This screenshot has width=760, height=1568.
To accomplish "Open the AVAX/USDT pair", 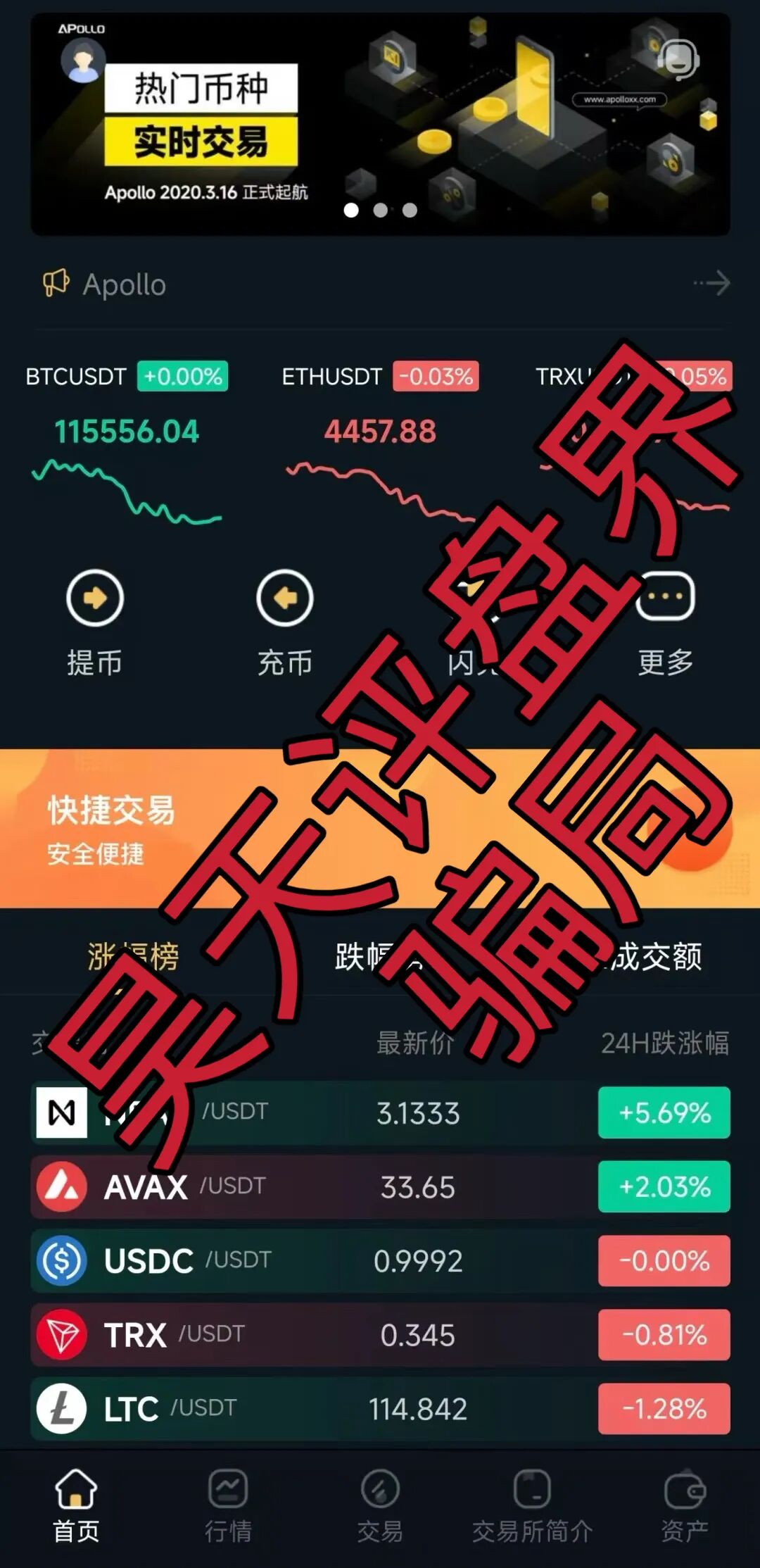I will coord(380,1187).
